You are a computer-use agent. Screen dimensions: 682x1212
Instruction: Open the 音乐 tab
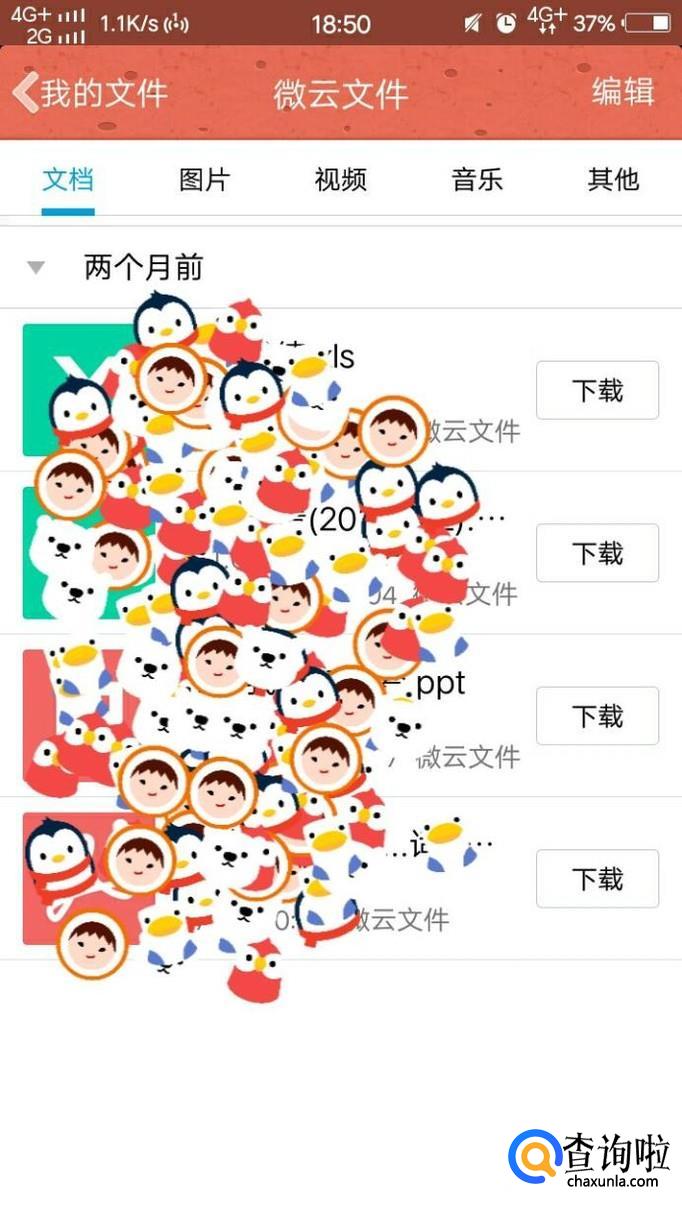pyautogui.click(x=477, y=180)
